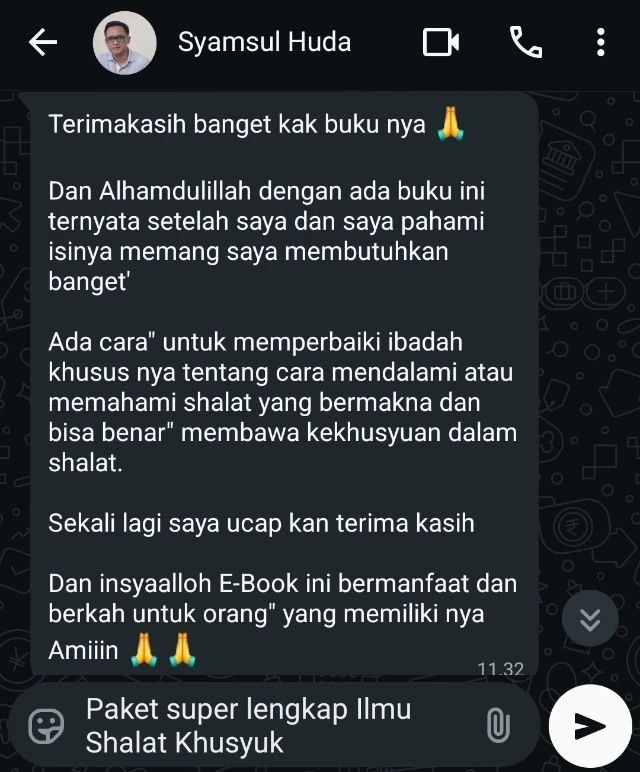Jump to the latest messages
The width and height of the screenshot is (640, 772).
point(590,620)
